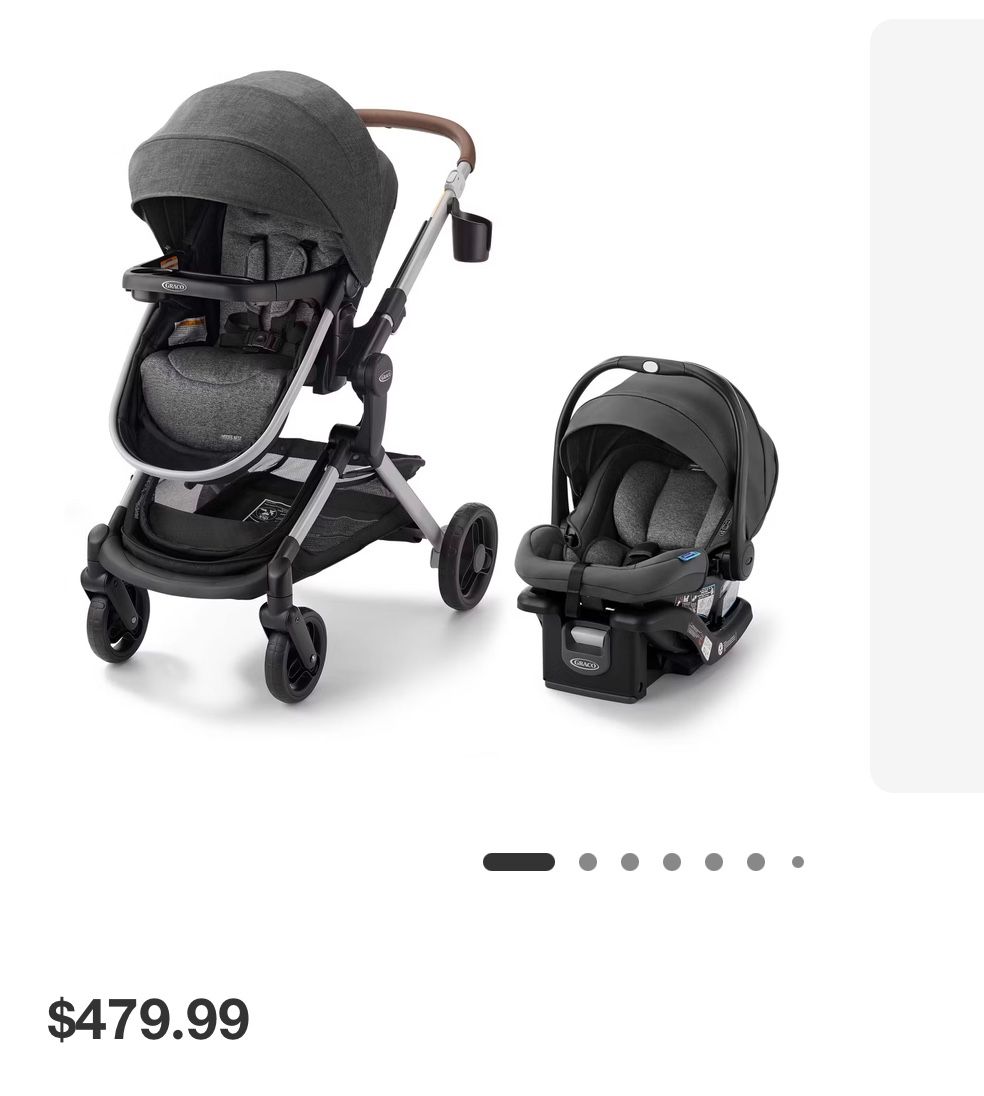This screenshot has height=1096, width=984.
Task: Select the fifth carousel pagination dot
Action: pyautogui.click(x=713, y=860)
